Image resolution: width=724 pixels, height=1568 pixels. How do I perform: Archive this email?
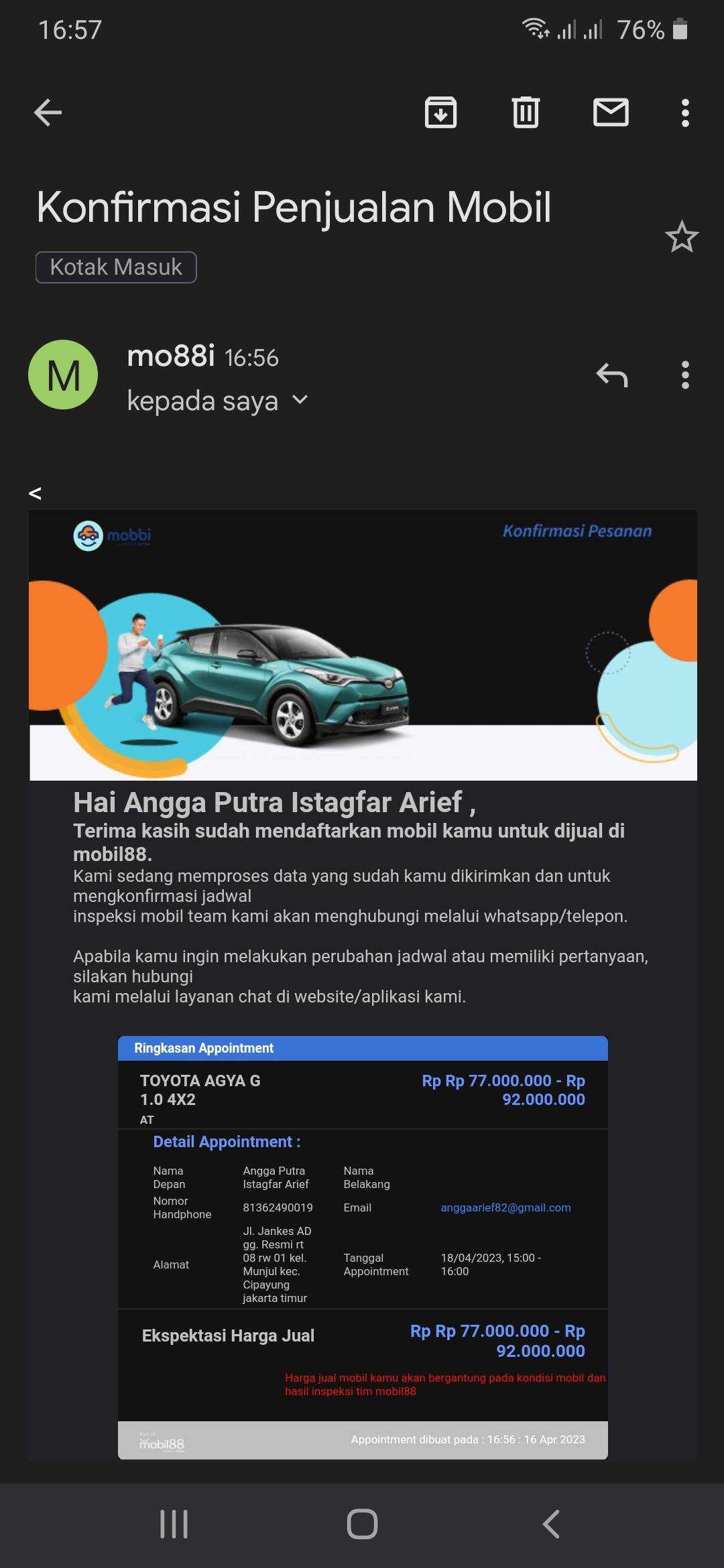coord(440,113)
